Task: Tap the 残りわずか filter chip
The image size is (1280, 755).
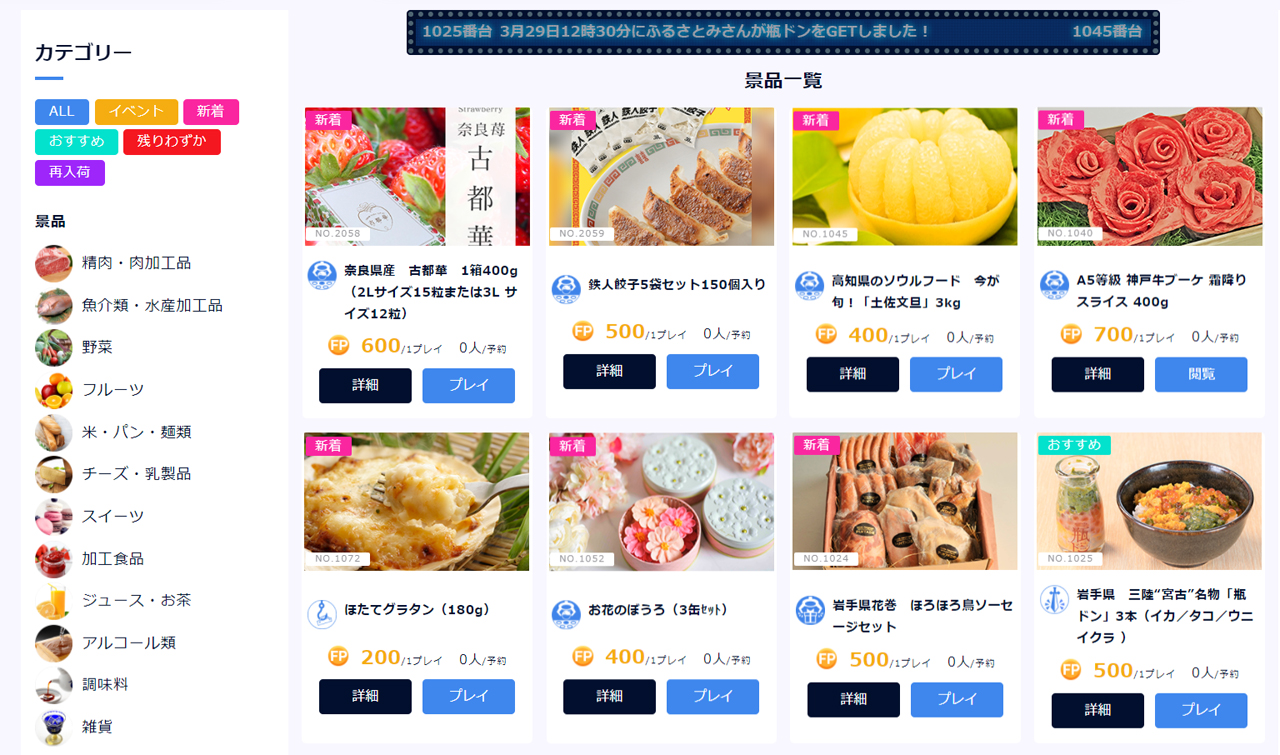Action: coord(171,142)
